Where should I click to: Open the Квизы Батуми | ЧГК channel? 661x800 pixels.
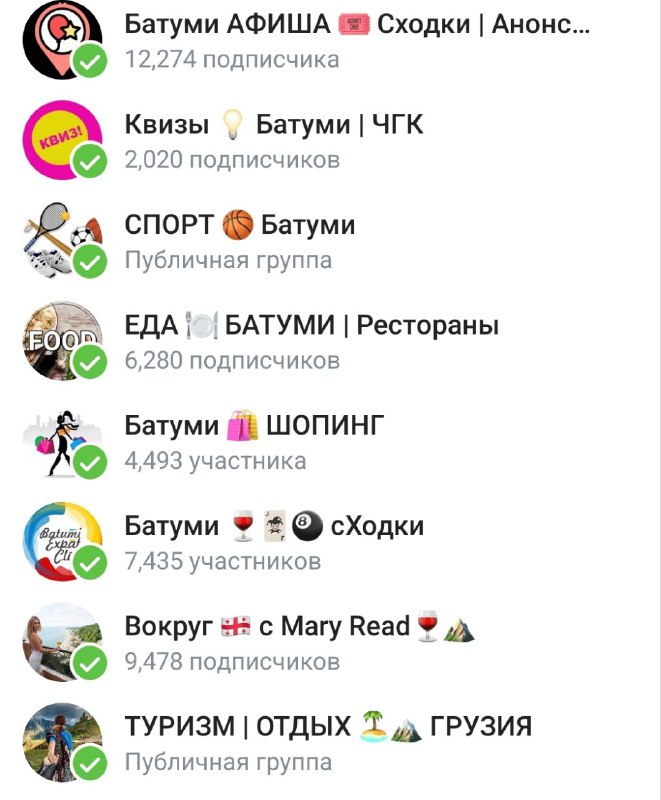click(330, 141)
